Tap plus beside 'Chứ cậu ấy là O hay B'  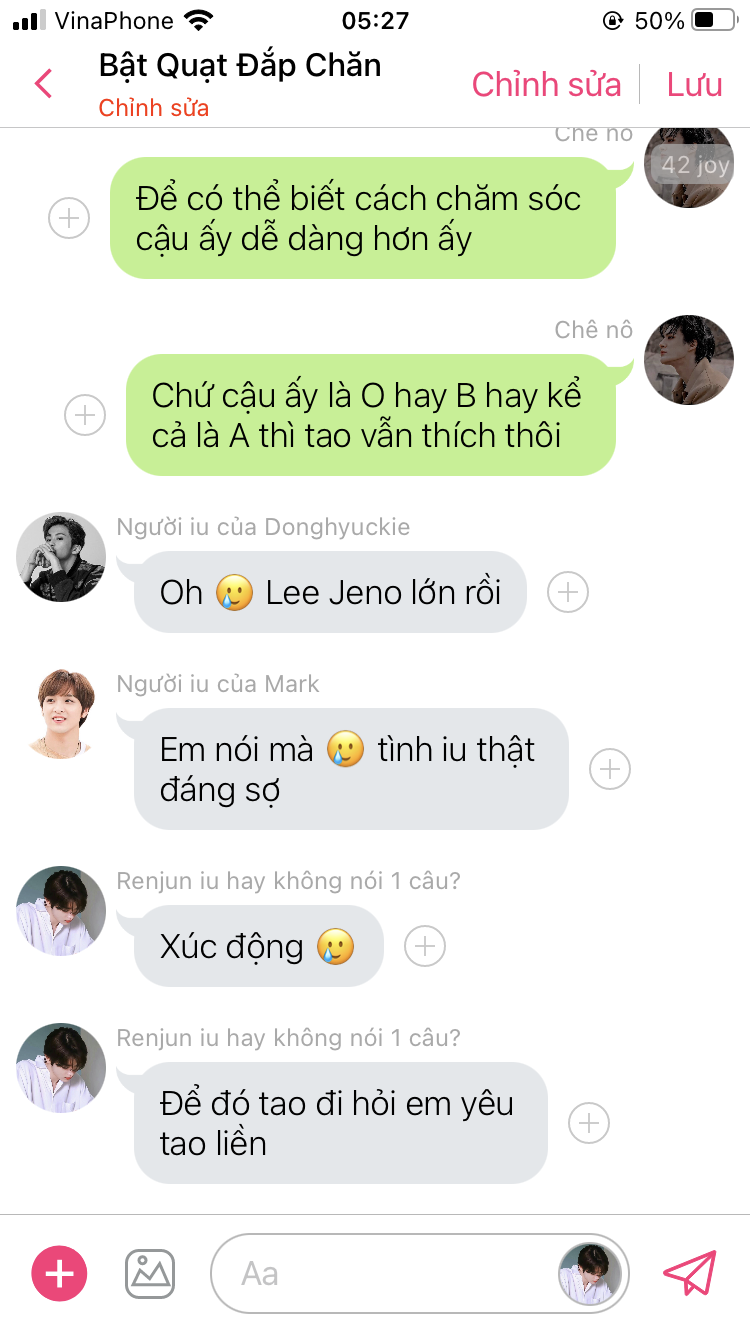(85, 414)
